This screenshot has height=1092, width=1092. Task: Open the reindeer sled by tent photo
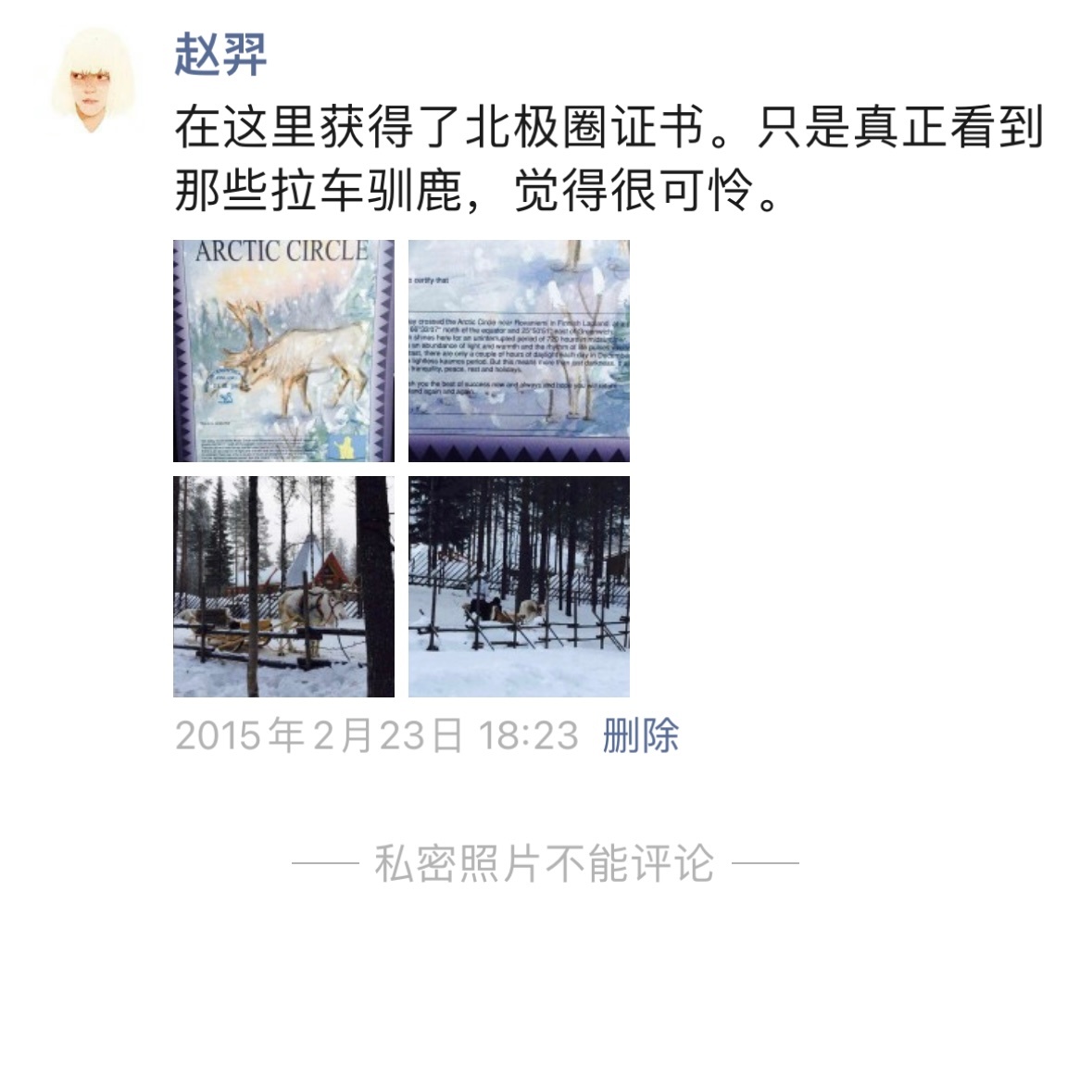(283, 586)
